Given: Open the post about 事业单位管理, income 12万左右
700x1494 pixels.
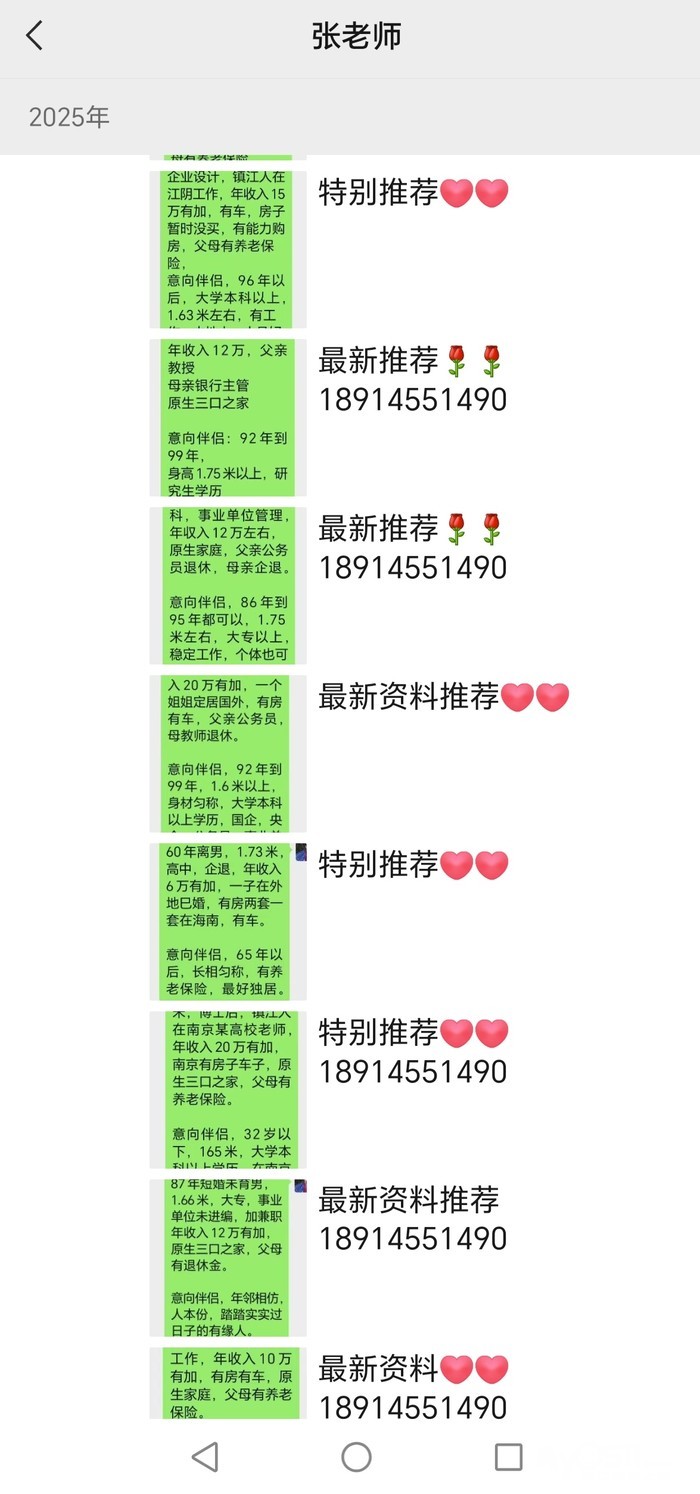Looking at the screenshot, I should click(x=228, y=585).
